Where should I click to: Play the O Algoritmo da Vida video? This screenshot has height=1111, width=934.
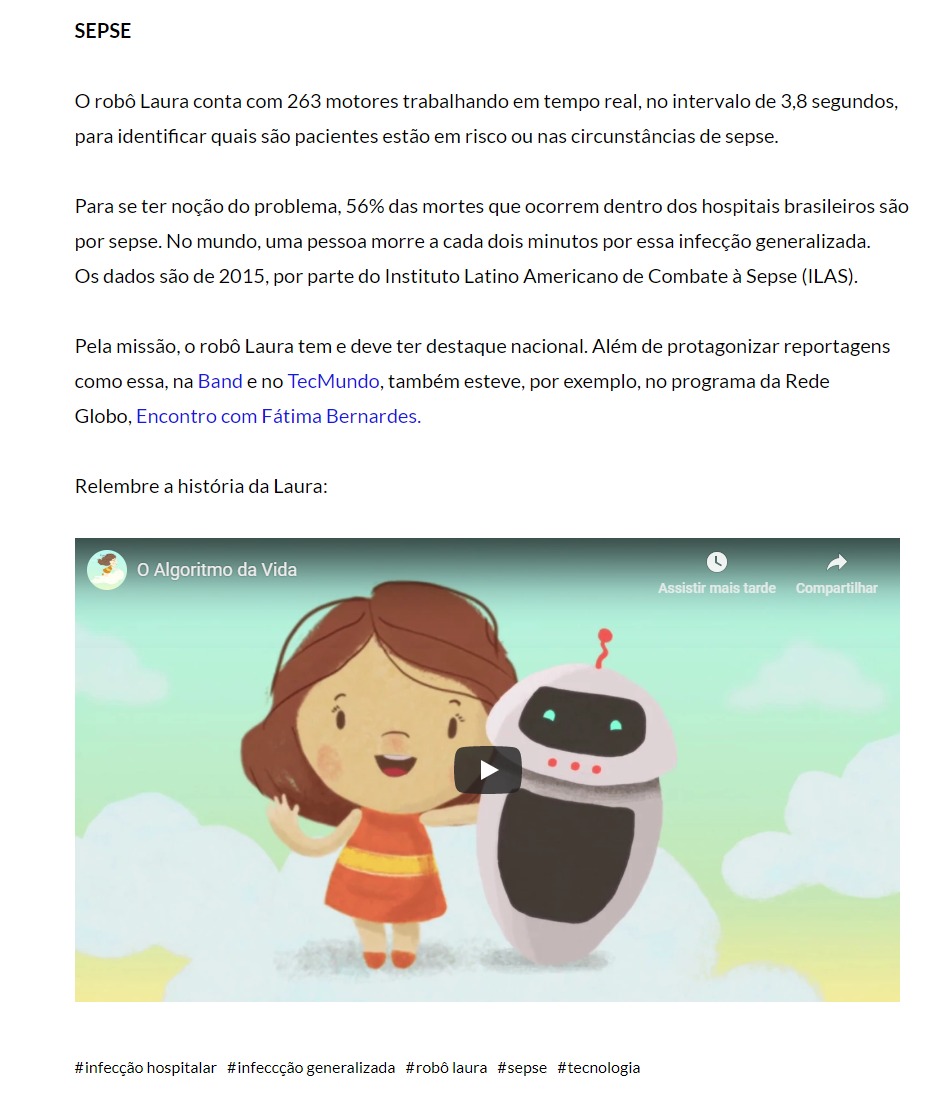487,770
